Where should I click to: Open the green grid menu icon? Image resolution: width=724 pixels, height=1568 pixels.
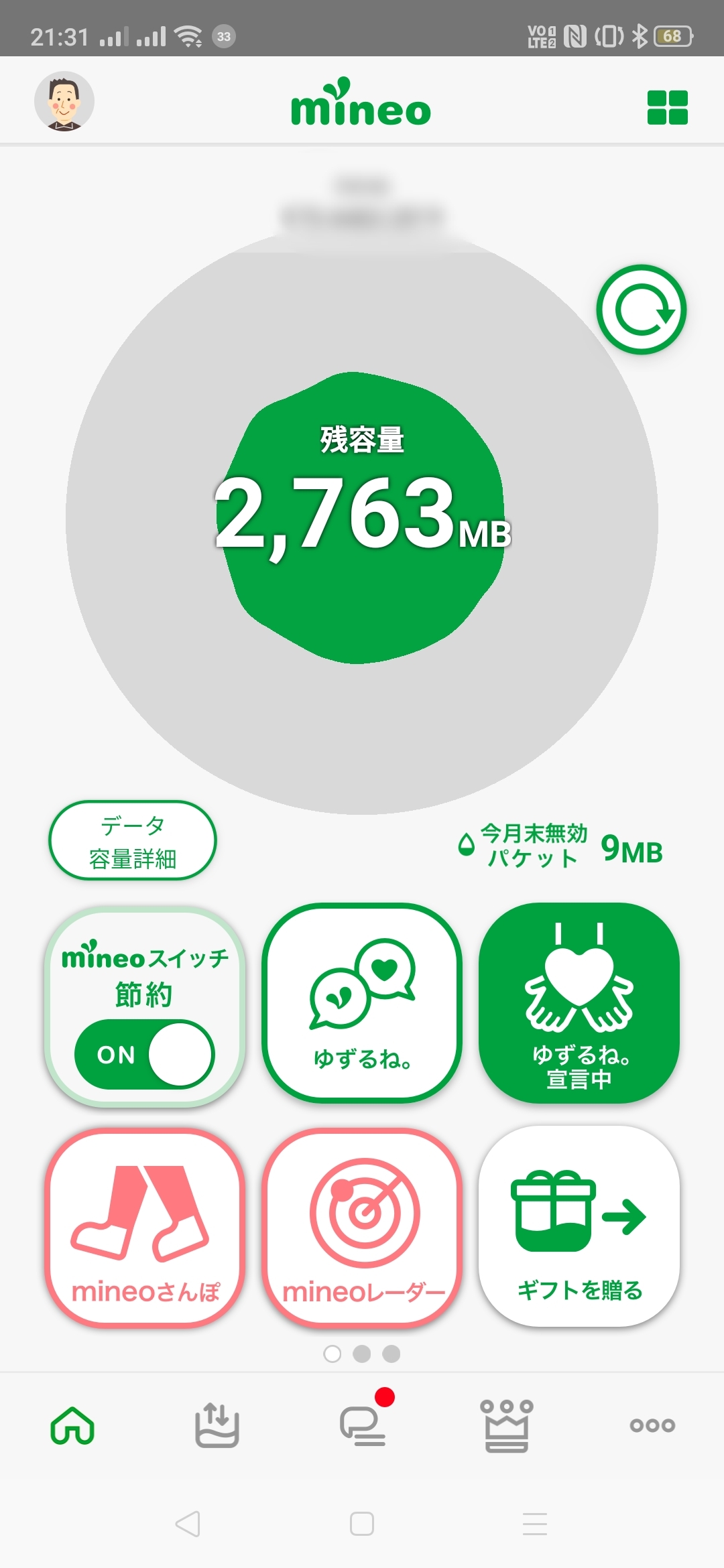point(667,107)
